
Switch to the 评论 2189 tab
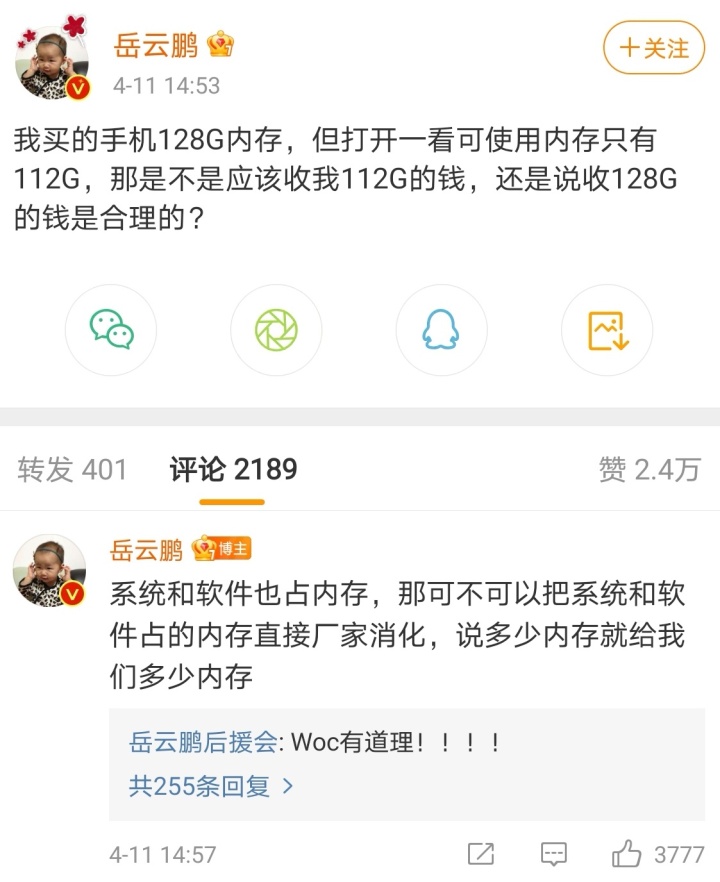point(233,469)
